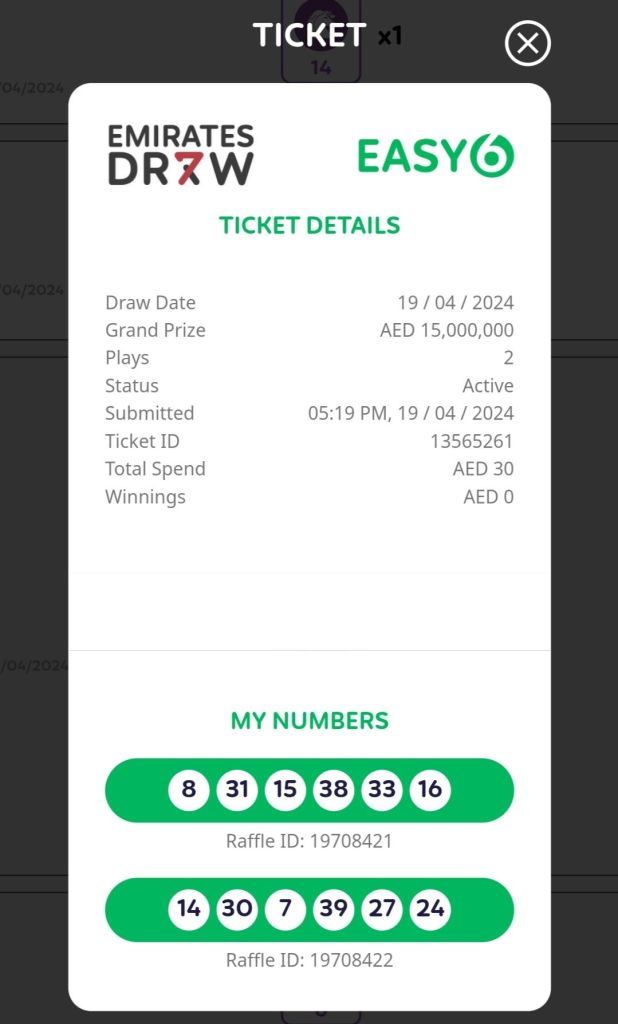This screenshot has height=1024, width=618.
Task: Close the ticket details dialog
Action: tap(527, 44)
